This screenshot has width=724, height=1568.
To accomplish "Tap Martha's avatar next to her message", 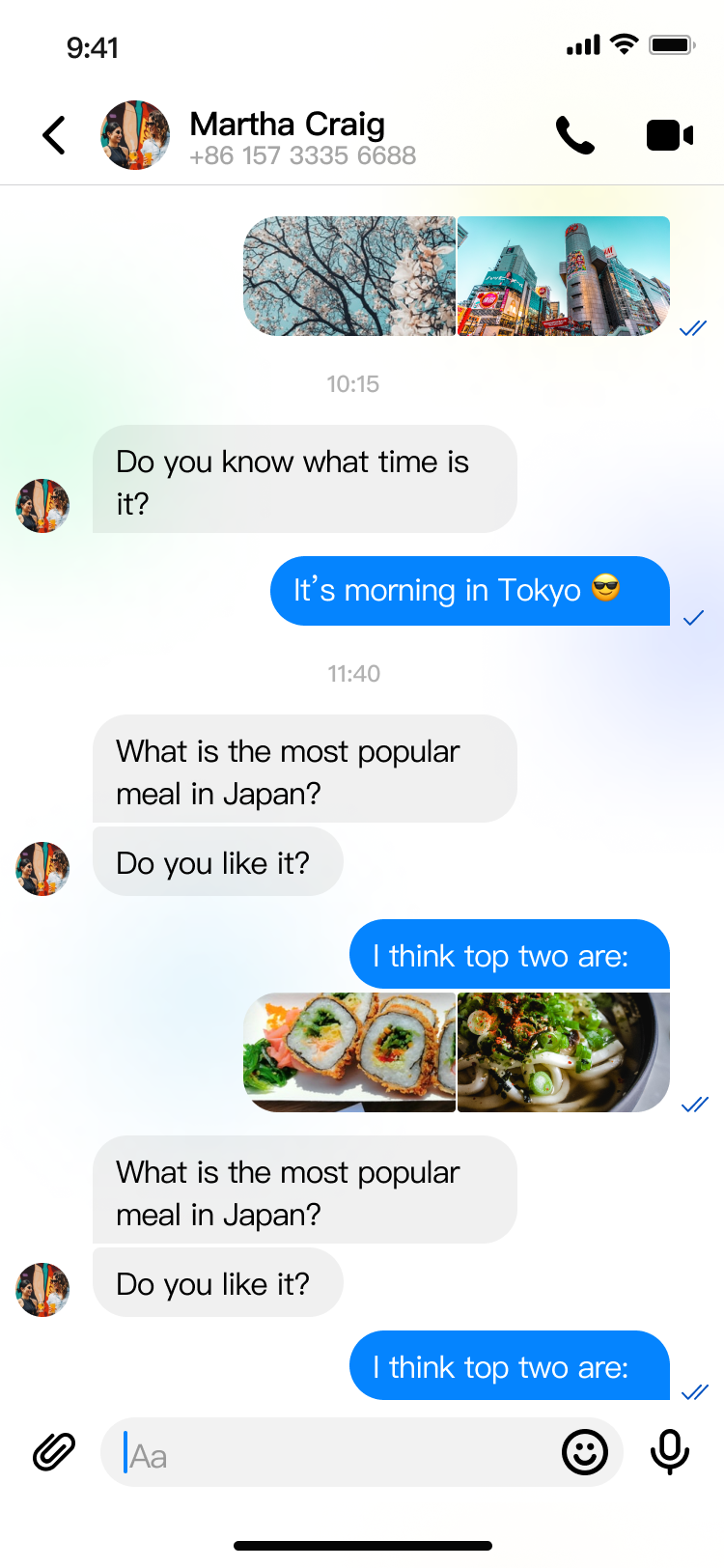I will pos(42,504).
